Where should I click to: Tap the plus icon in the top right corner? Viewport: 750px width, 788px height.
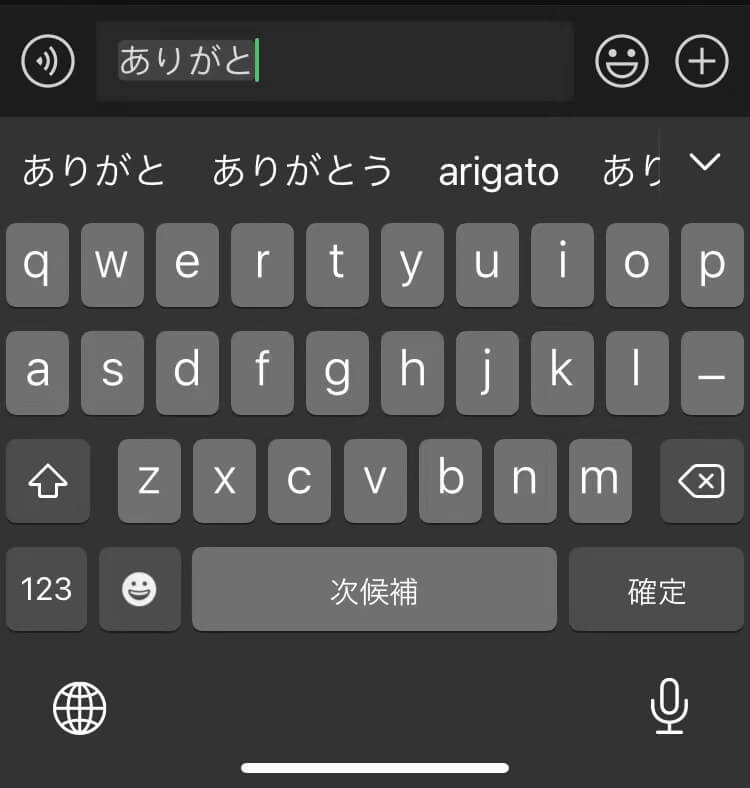coord(701,61)
